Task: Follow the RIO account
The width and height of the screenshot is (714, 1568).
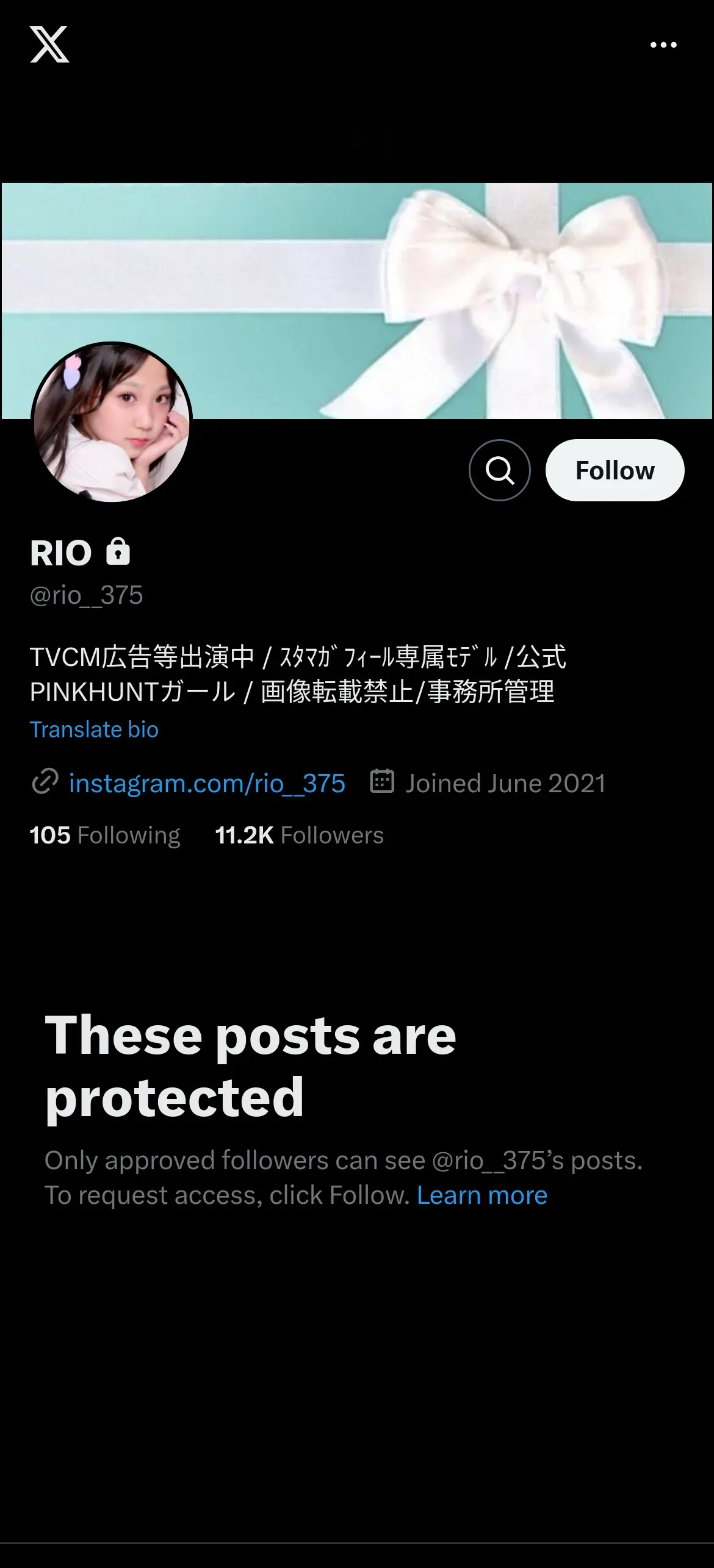Action: pos(615,470)
